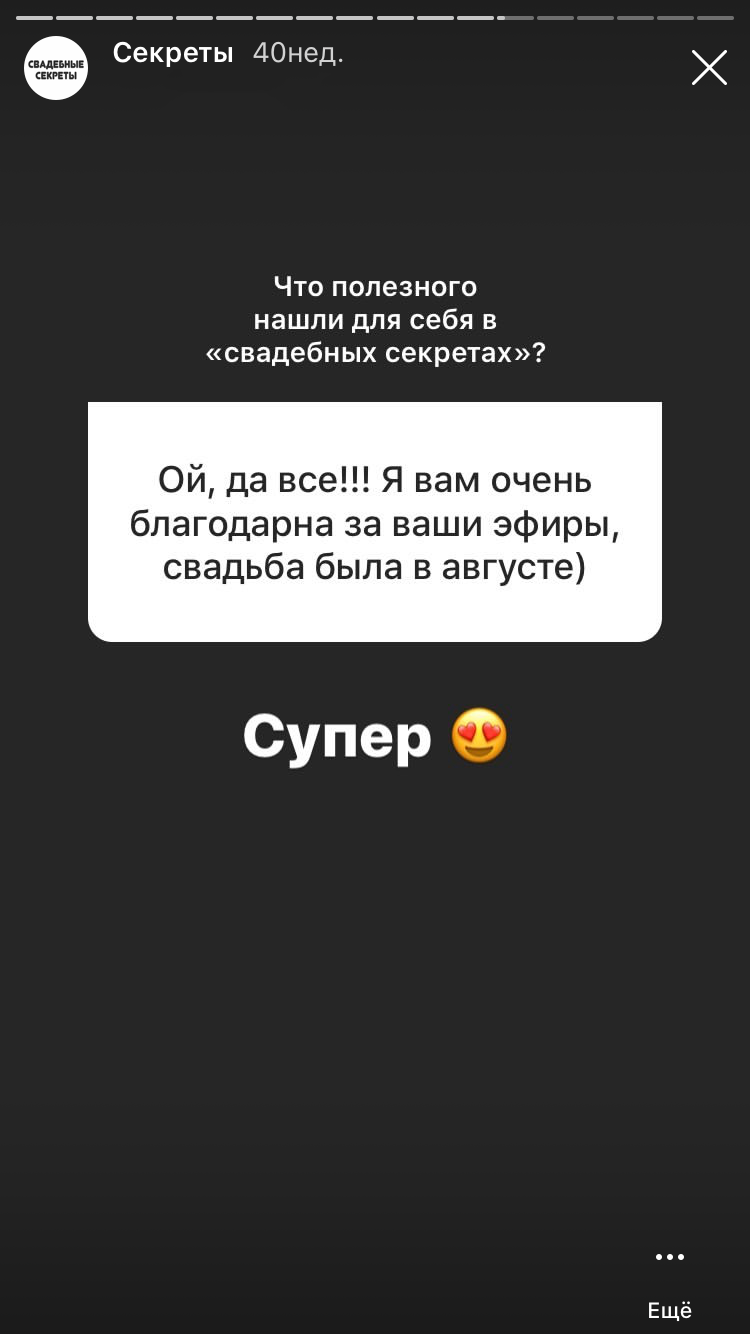Tap the white question sticker card

click(375, 520)
